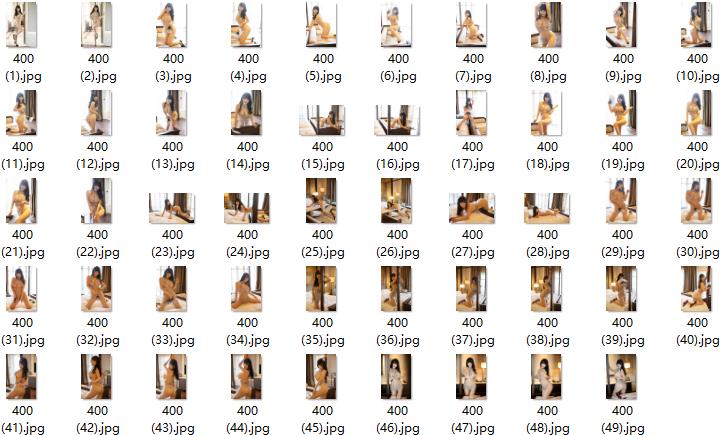This screenshot has width=721, height=435.
Task: Tap the file 400 (13).jpg
Action: pos(172,113)
